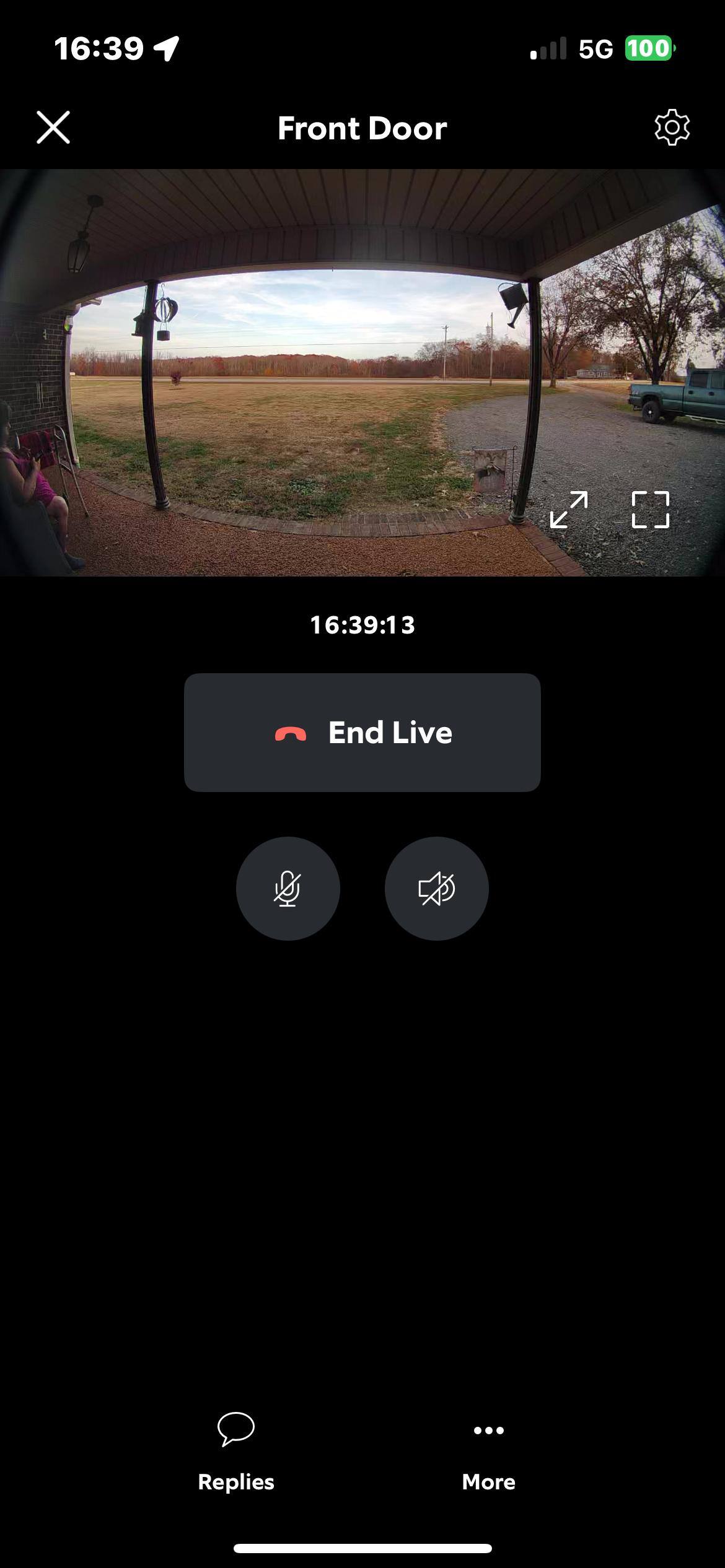This screenshot has width=725, height=1568.
Task: Close the Front Door live view
Action: pos(53,128)
